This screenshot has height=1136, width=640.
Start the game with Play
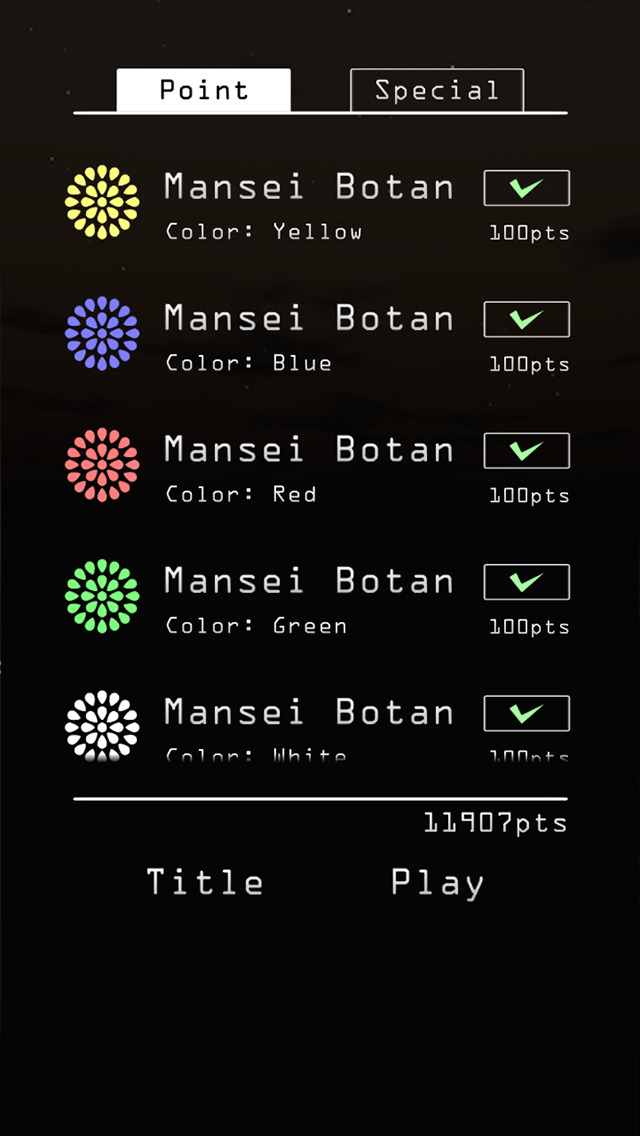pos(437,882)
